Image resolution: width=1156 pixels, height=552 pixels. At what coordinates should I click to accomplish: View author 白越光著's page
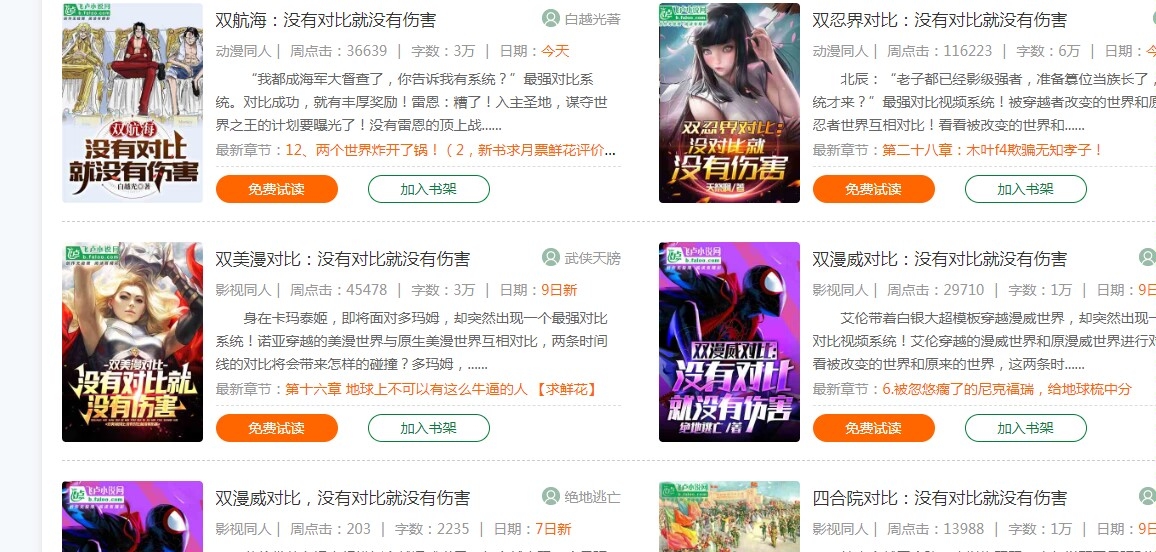[x=592, y=19]
